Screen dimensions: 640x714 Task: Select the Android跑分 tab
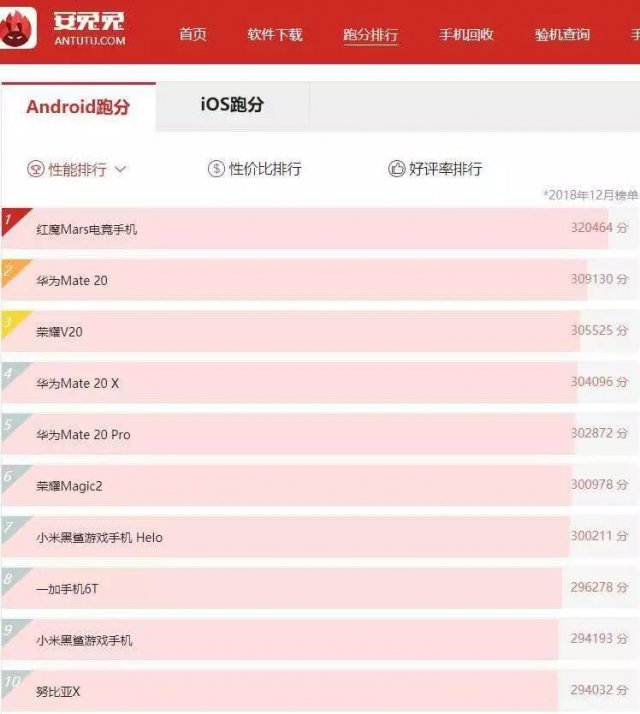pos(78,107)
